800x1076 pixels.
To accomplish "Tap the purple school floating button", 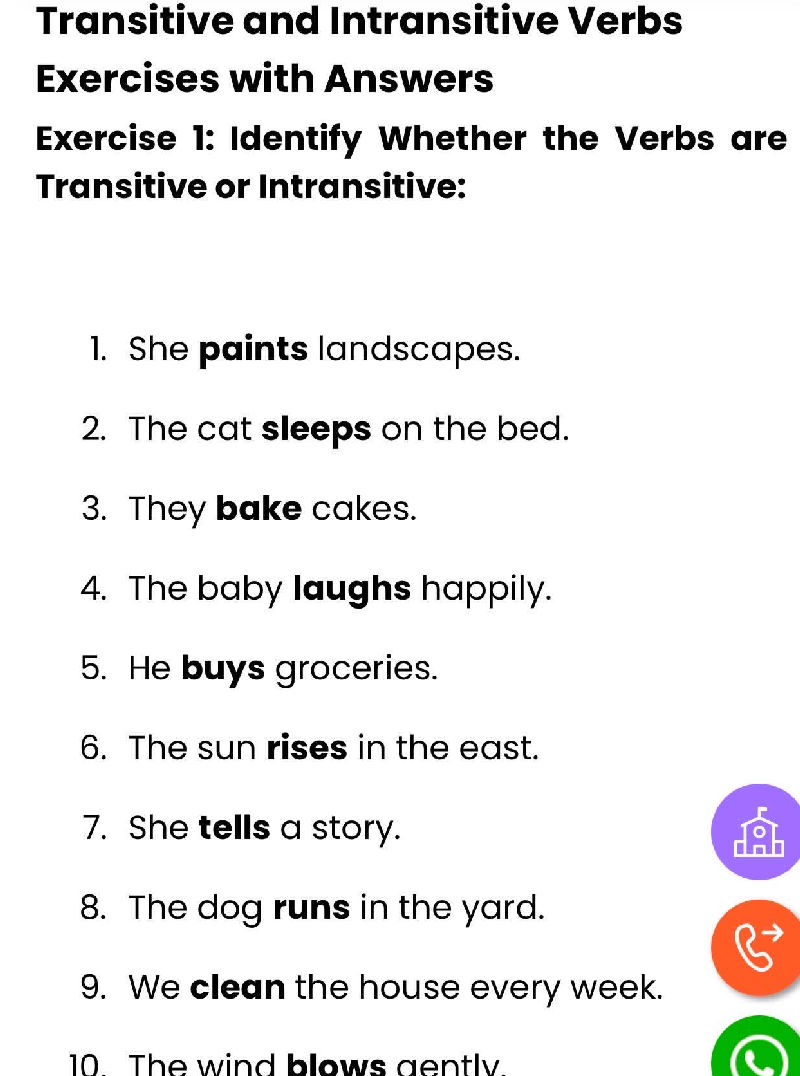I will point(758,832).
